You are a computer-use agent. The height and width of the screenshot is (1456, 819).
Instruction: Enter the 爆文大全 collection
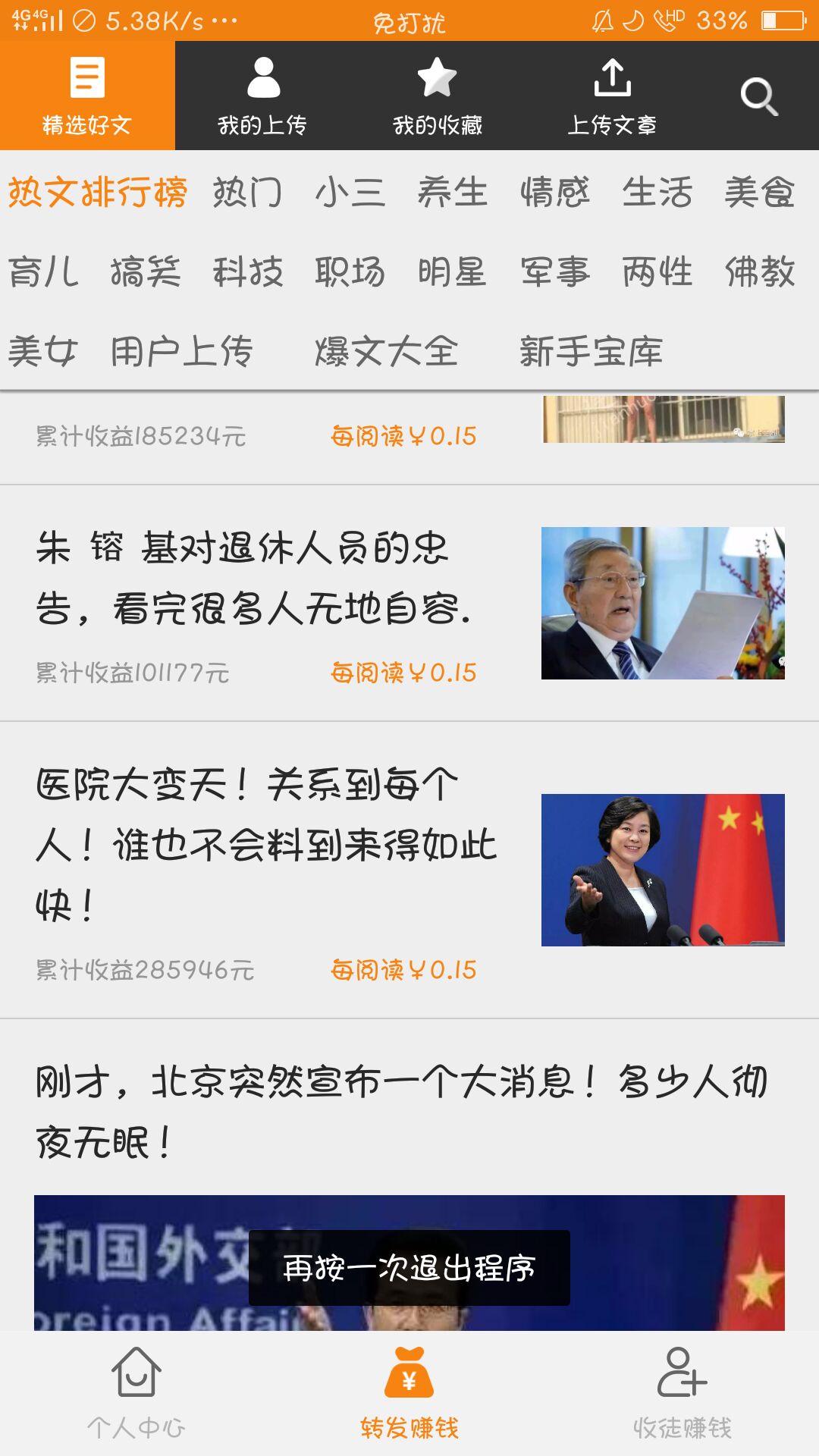tap(387, 350)
